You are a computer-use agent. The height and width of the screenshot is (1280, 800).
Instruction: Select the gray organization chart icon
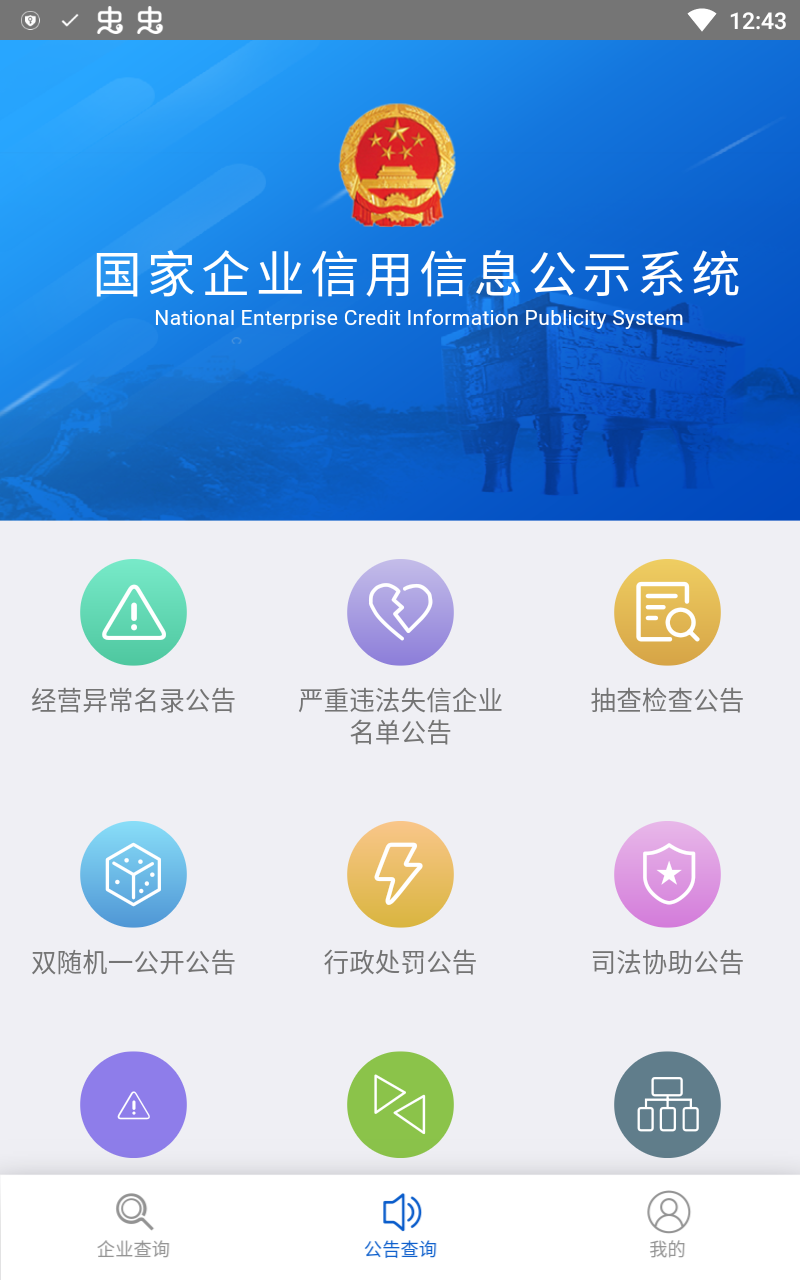pos(667,1105)
